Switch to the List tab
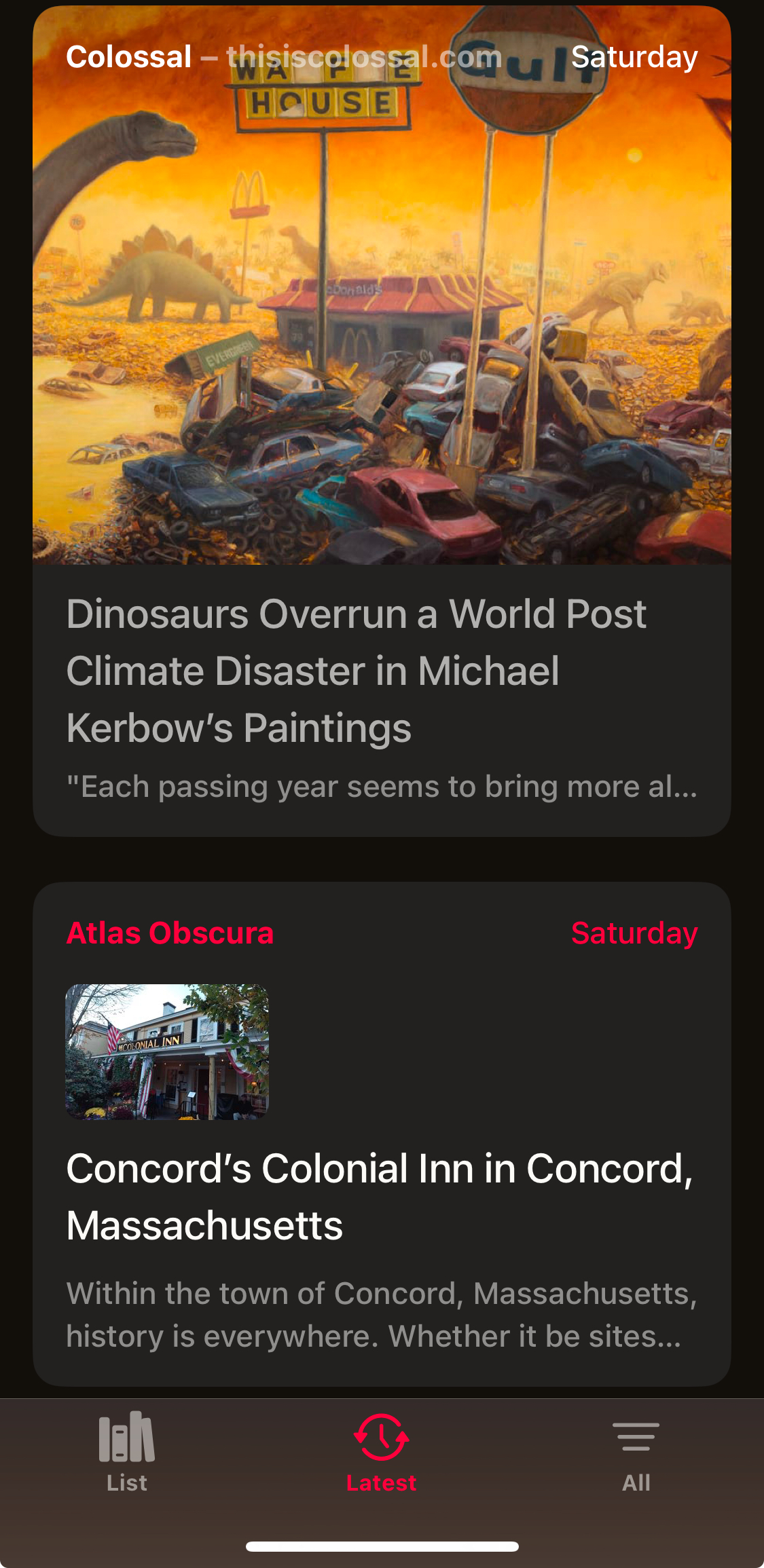Image resolution: width=764 pixels, height=1568 pixels. tap(127, 1451)
